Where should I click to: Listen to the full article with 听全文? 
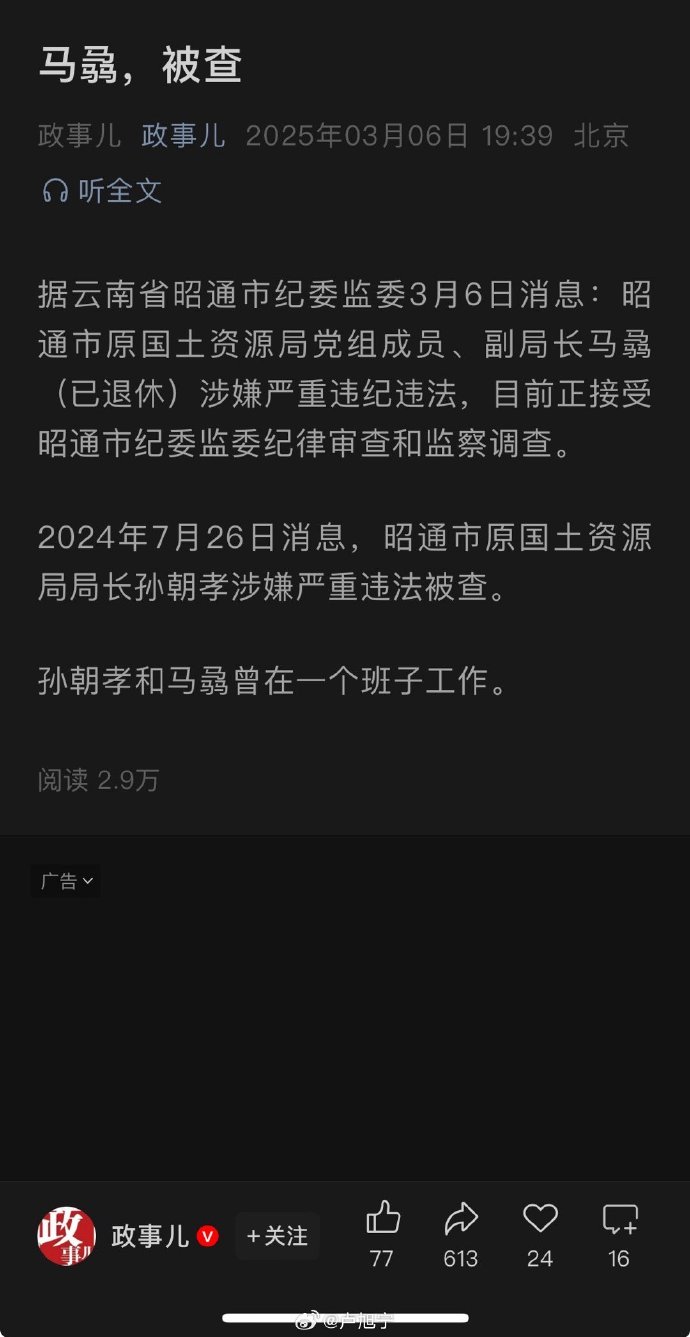click(x=102, y=191)
